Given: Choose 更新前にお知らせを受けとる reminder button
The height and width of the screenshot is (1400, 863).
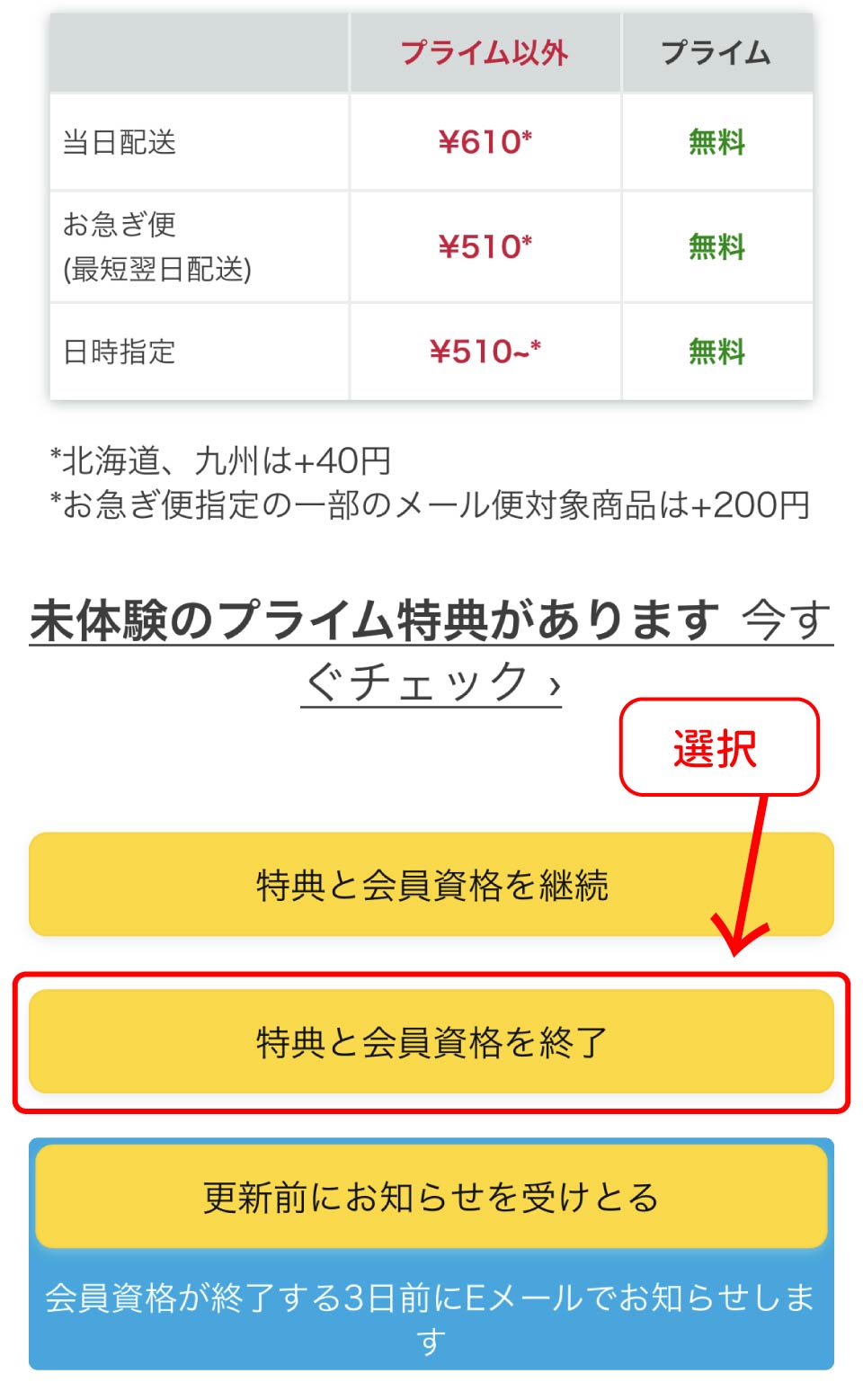Looking at the screenshot, I should pyautogui.click(x=431, y=1196).
